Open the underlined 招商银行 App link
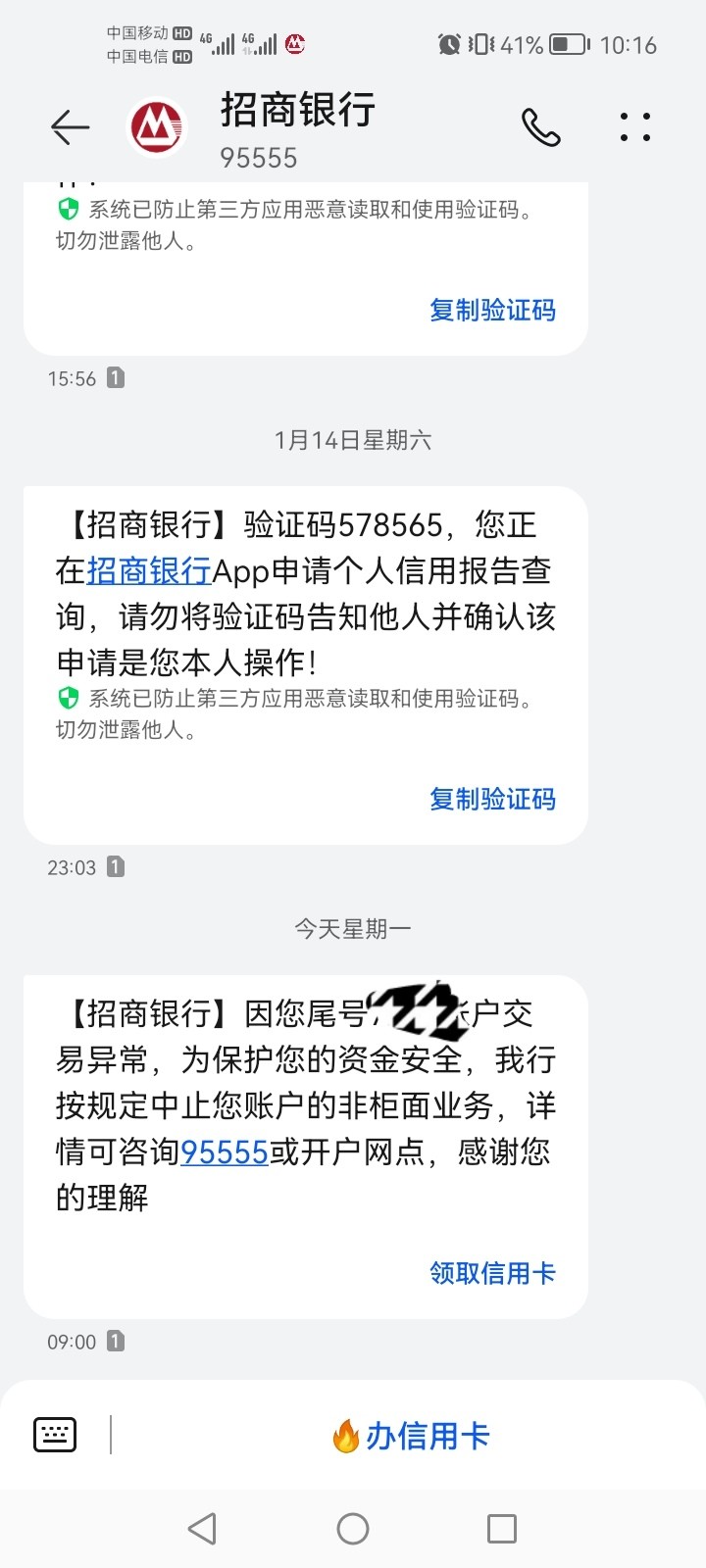The image size is (706, 1568). click(x=149, y=570)
